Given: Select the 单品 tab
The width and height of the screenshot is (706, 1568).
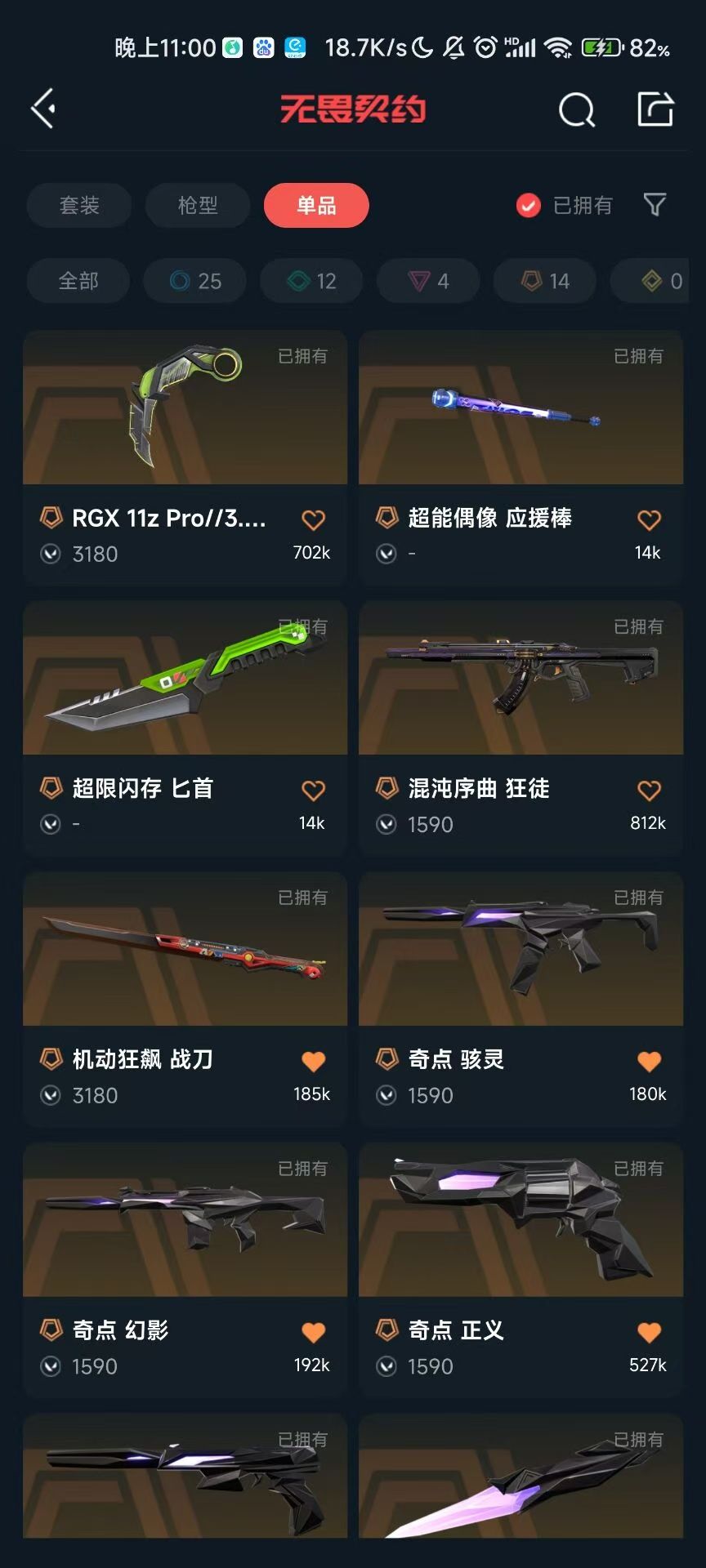Looking at the screenshot, I should (x=316, y=205).
